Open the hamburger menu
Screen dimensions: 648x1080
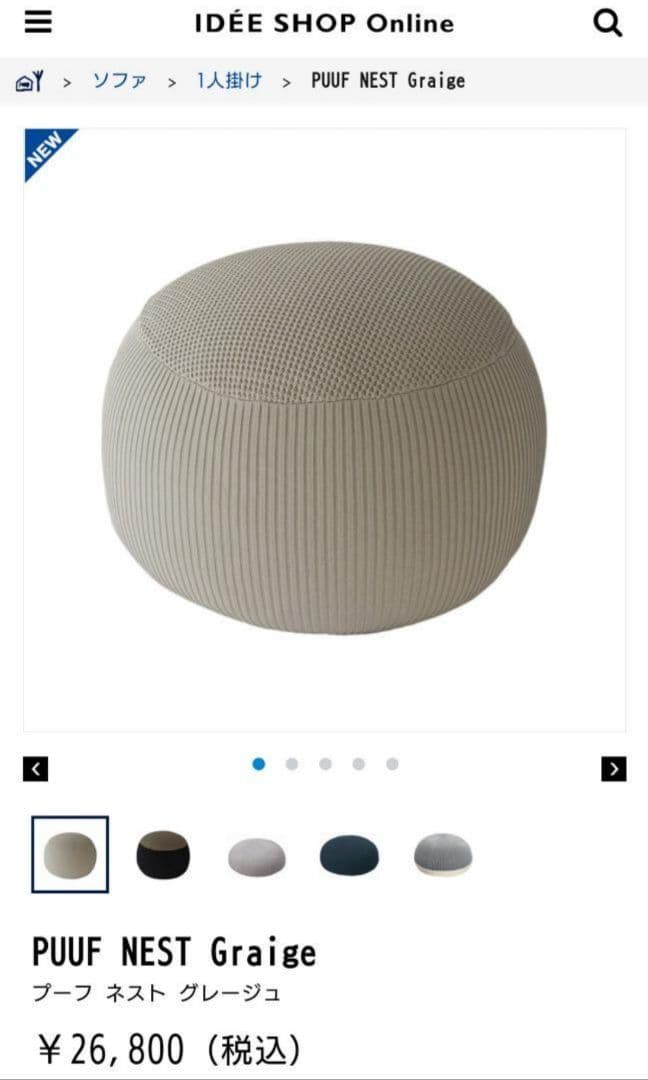click(38, 23)
